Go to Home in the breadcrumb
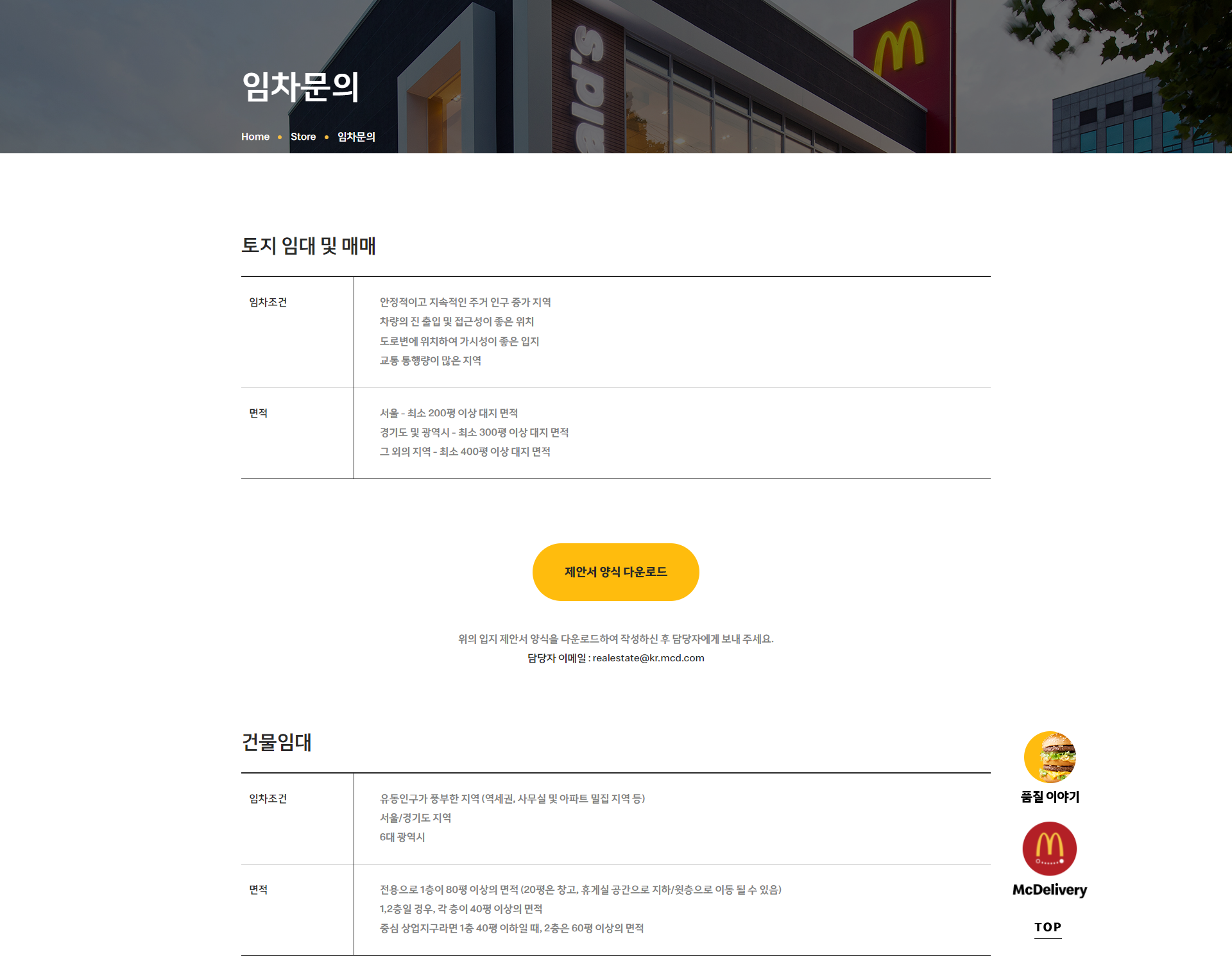 point(255,137)
